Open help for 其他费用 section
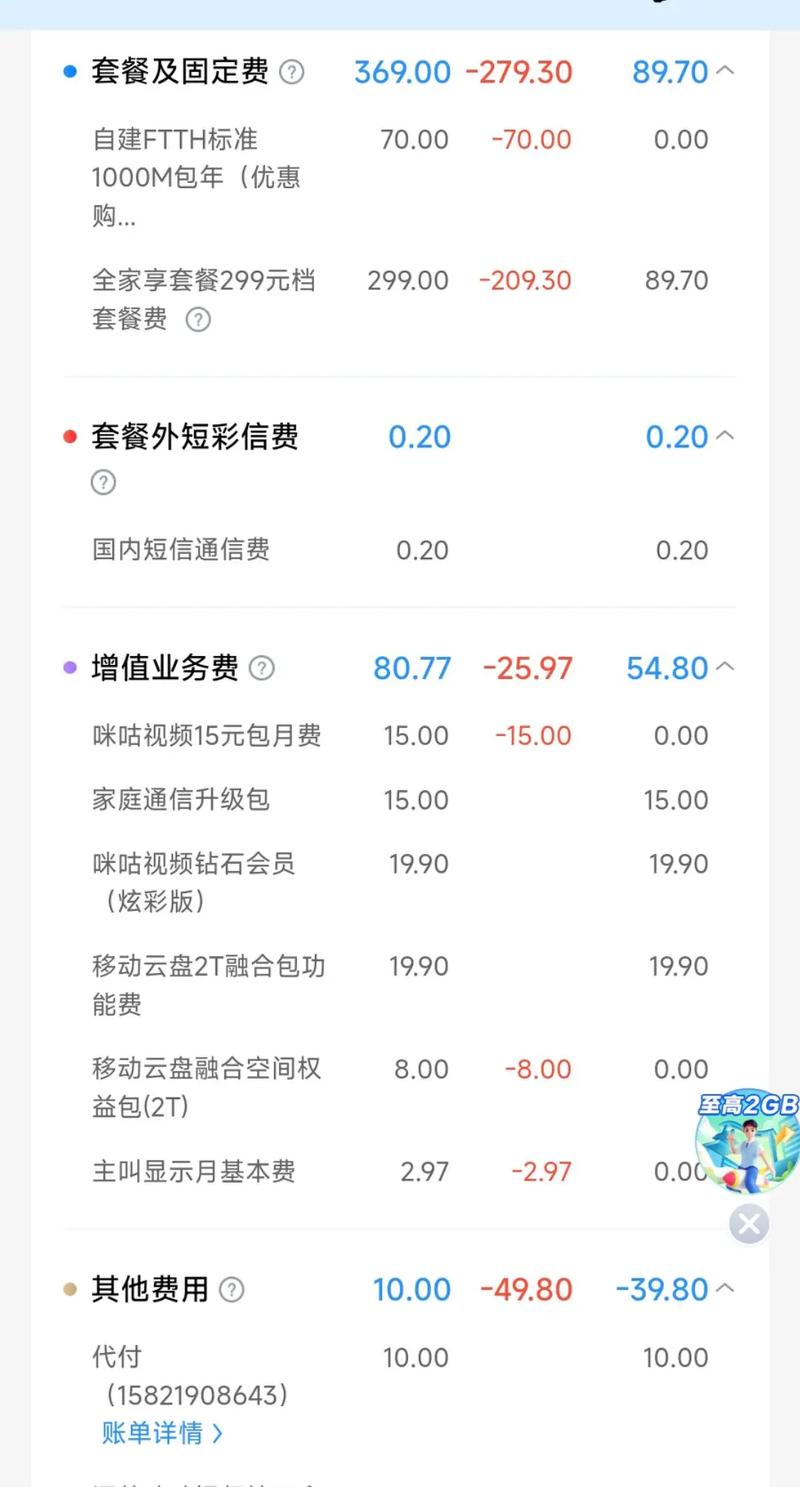The width and height of the screenshot is (800, 1487). coord(231,1290)
